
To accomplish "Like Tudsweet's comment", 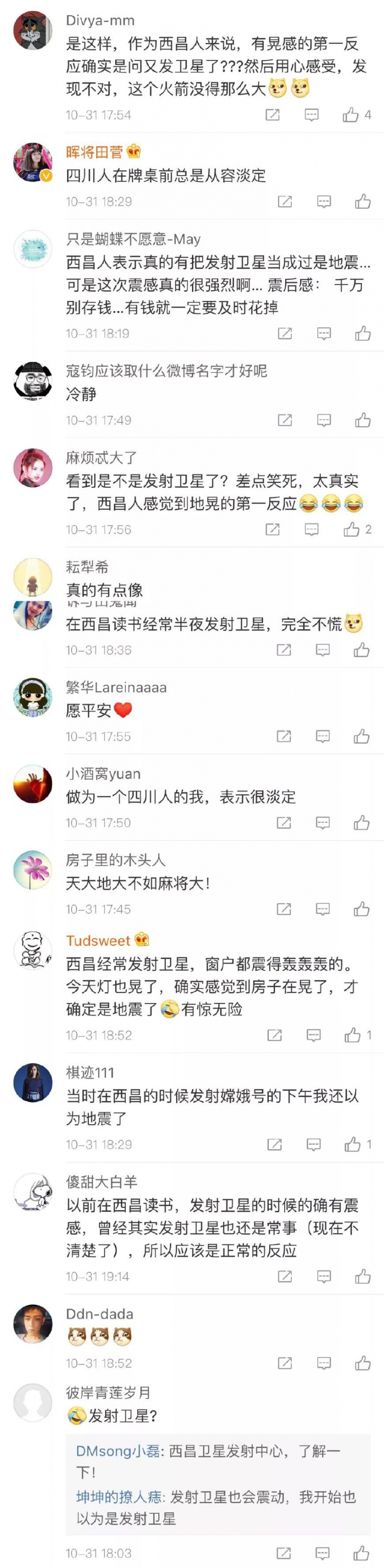I will point(353,1035).
